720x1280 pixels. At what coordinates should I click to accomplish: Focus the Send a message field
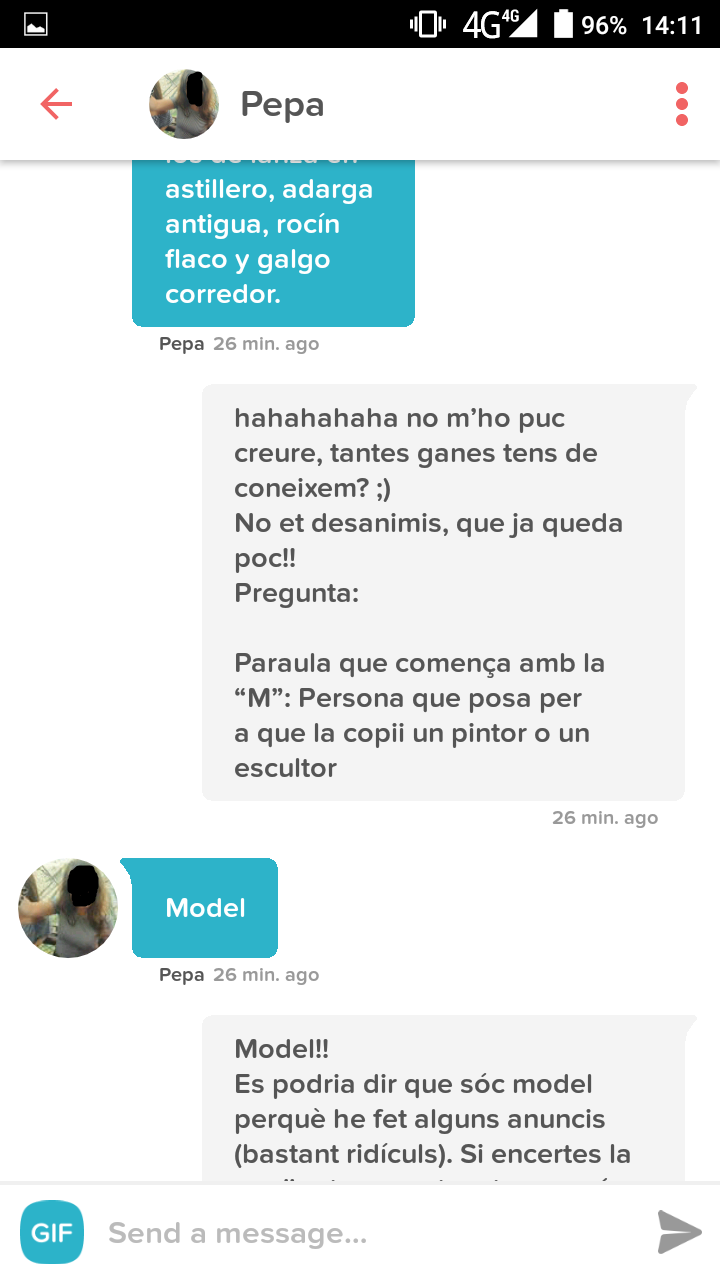370,1233
